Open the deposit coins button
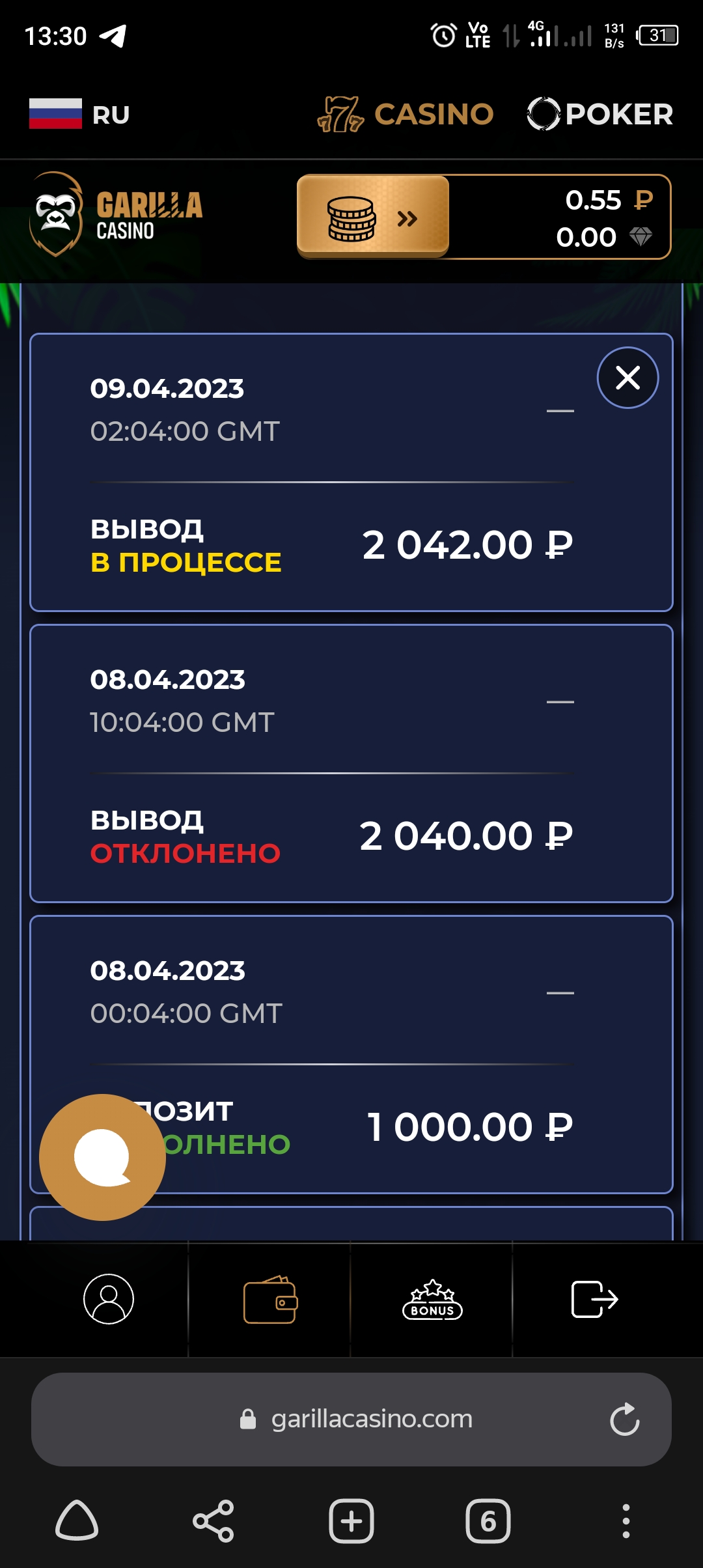Screen dimensions: 703x1568 [x=373, y=217]
